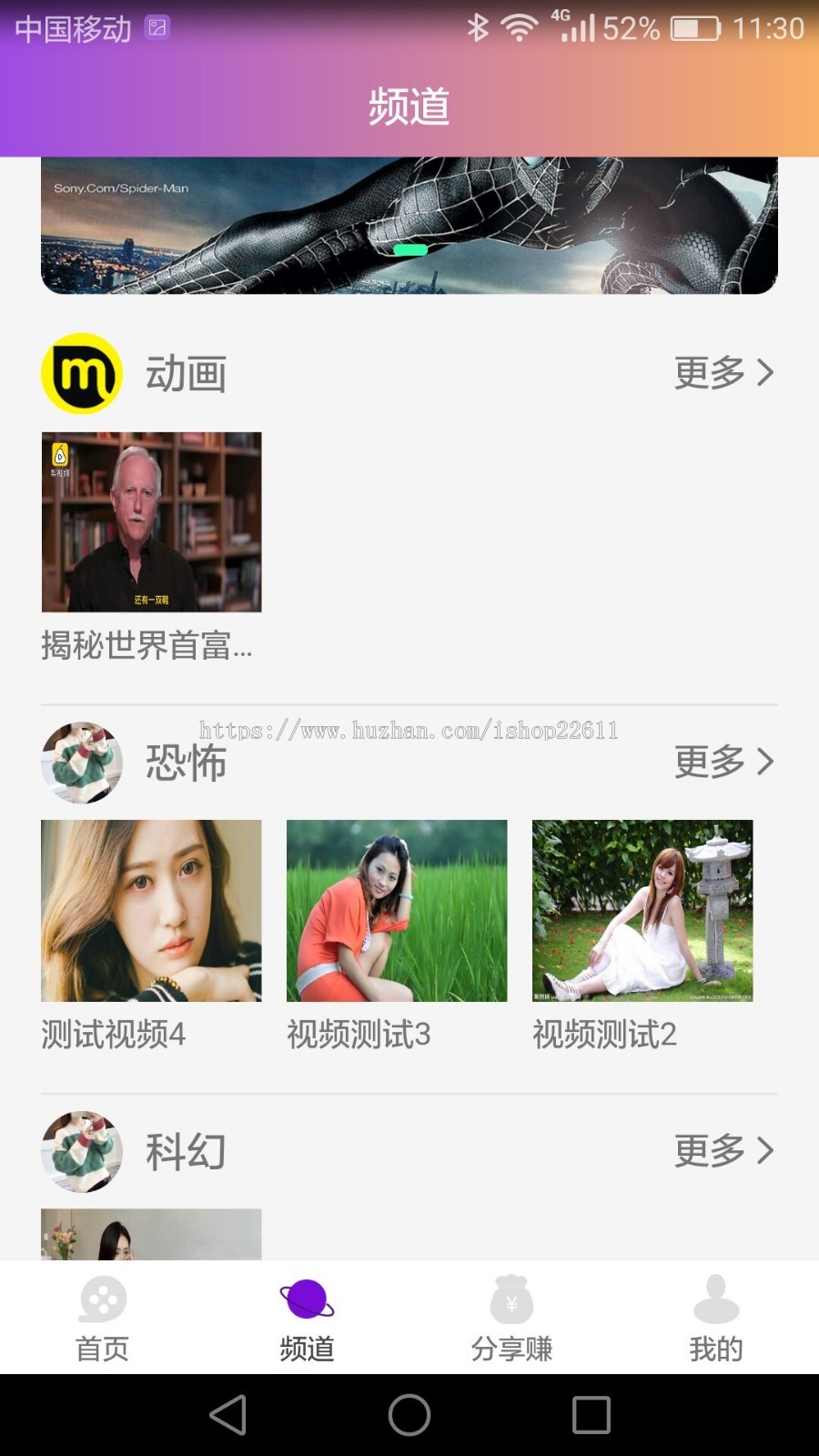This screenshot has width=819, height=1456.
Task: Click the yellow 'm' 动画 channel logo
Action: pyautogui.click(x=80, y=373)
